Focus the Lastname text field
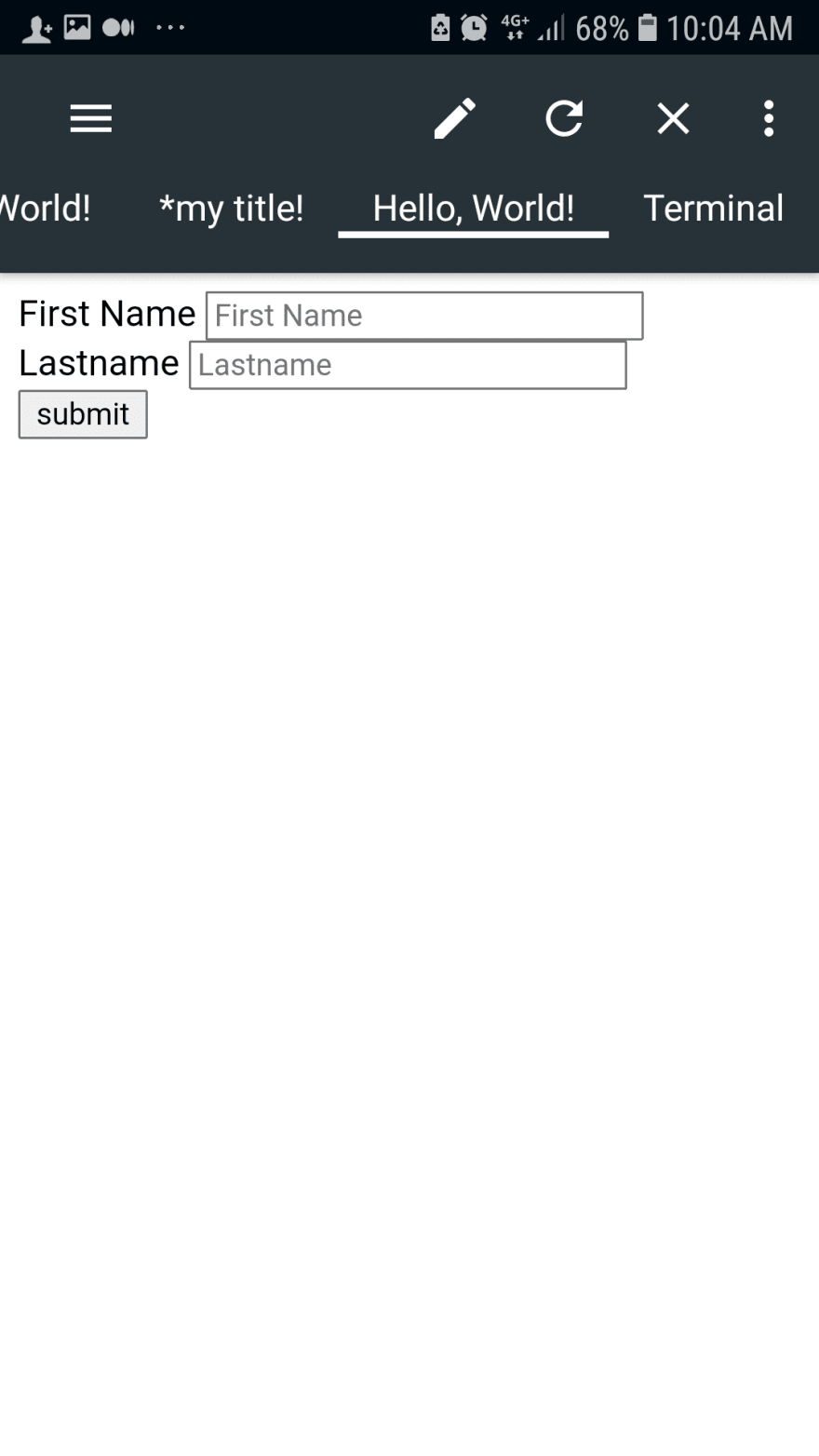819x1456 pixels. click(x=408, y=365)
